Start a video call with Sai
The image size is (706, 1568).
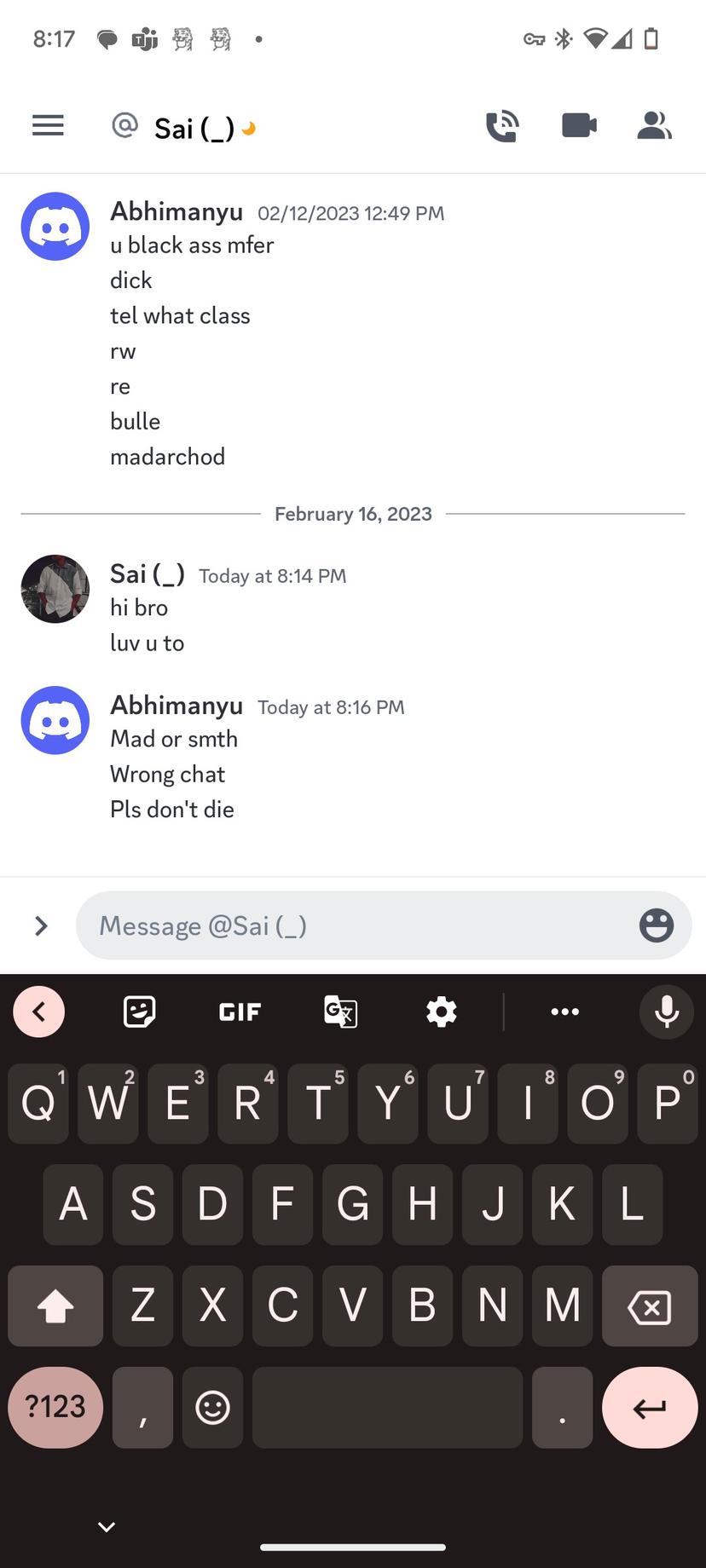click(x=579, y=126)
